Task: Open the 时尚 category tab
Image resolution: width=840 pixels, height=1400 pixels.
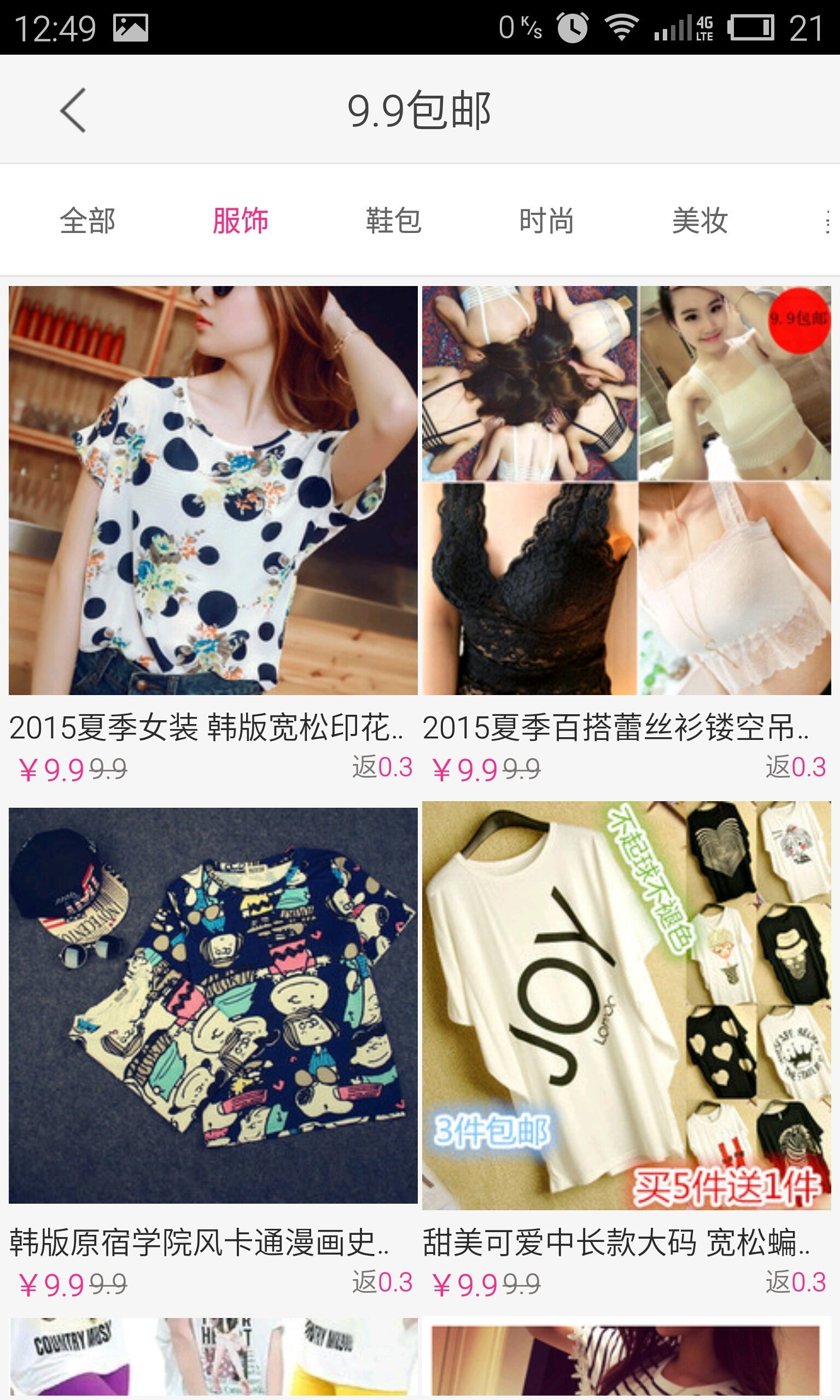Action: [x=546, y=221]
